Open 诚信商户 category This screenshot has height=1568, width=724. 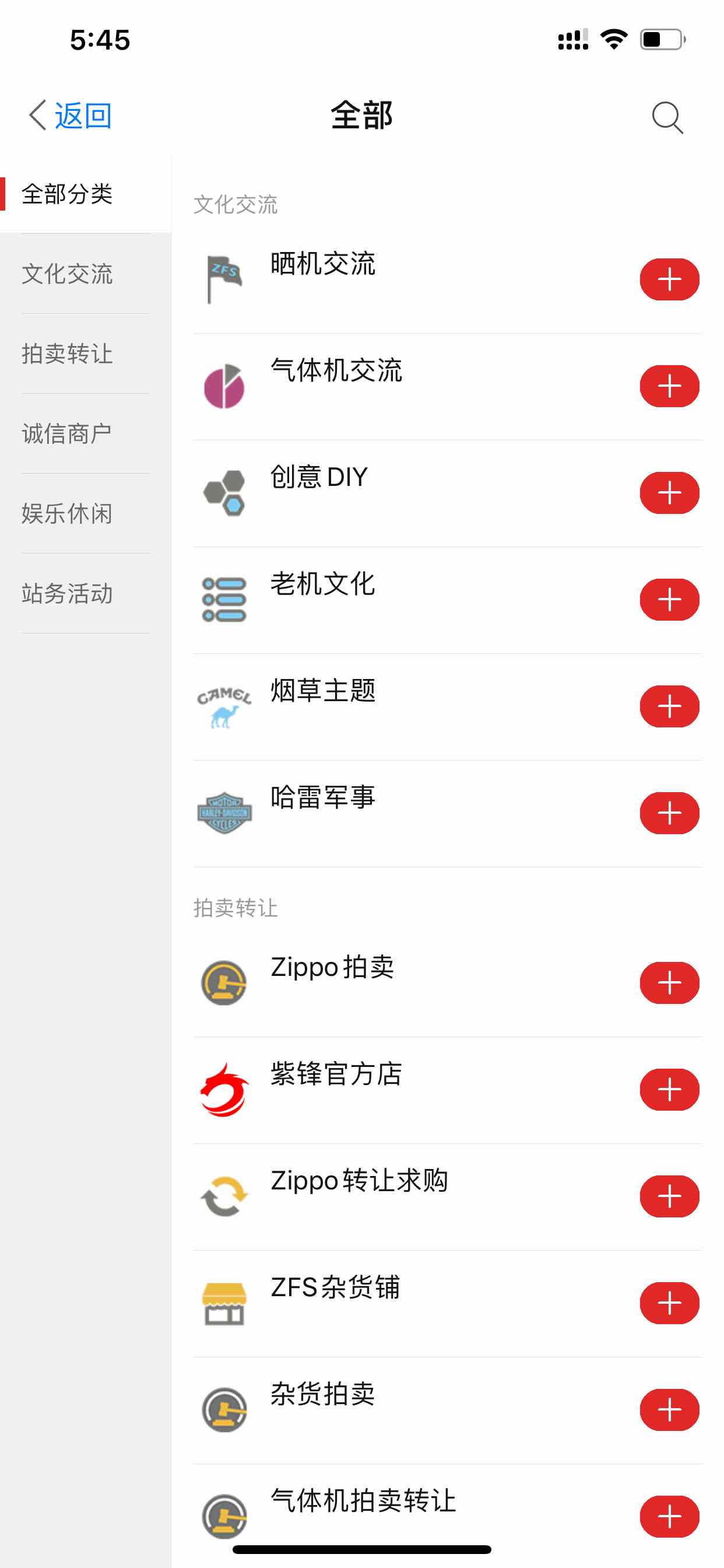(67, 433)
